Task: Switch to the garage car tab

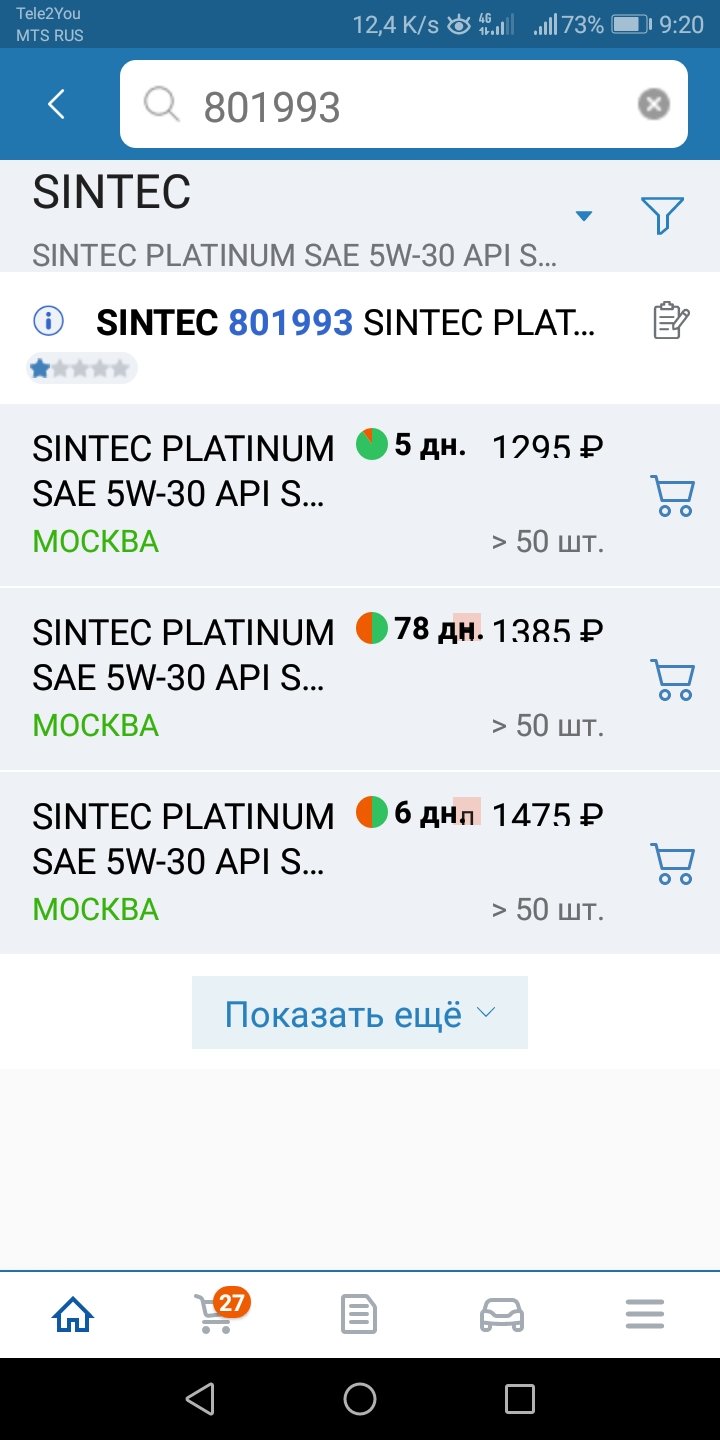Action: (x=502, y=1314)
